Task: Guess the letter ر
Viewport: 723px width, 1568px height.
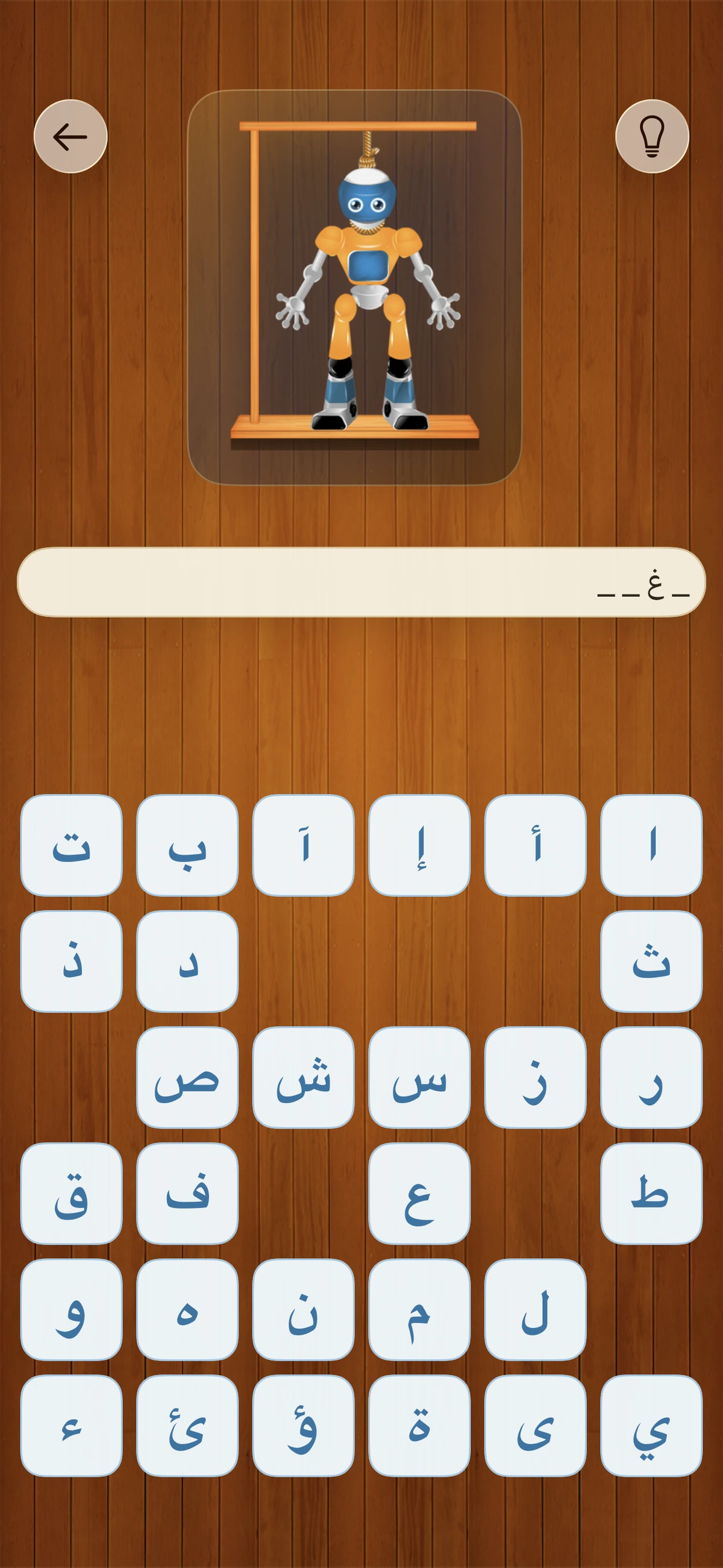Action: tap(651, 1077)
